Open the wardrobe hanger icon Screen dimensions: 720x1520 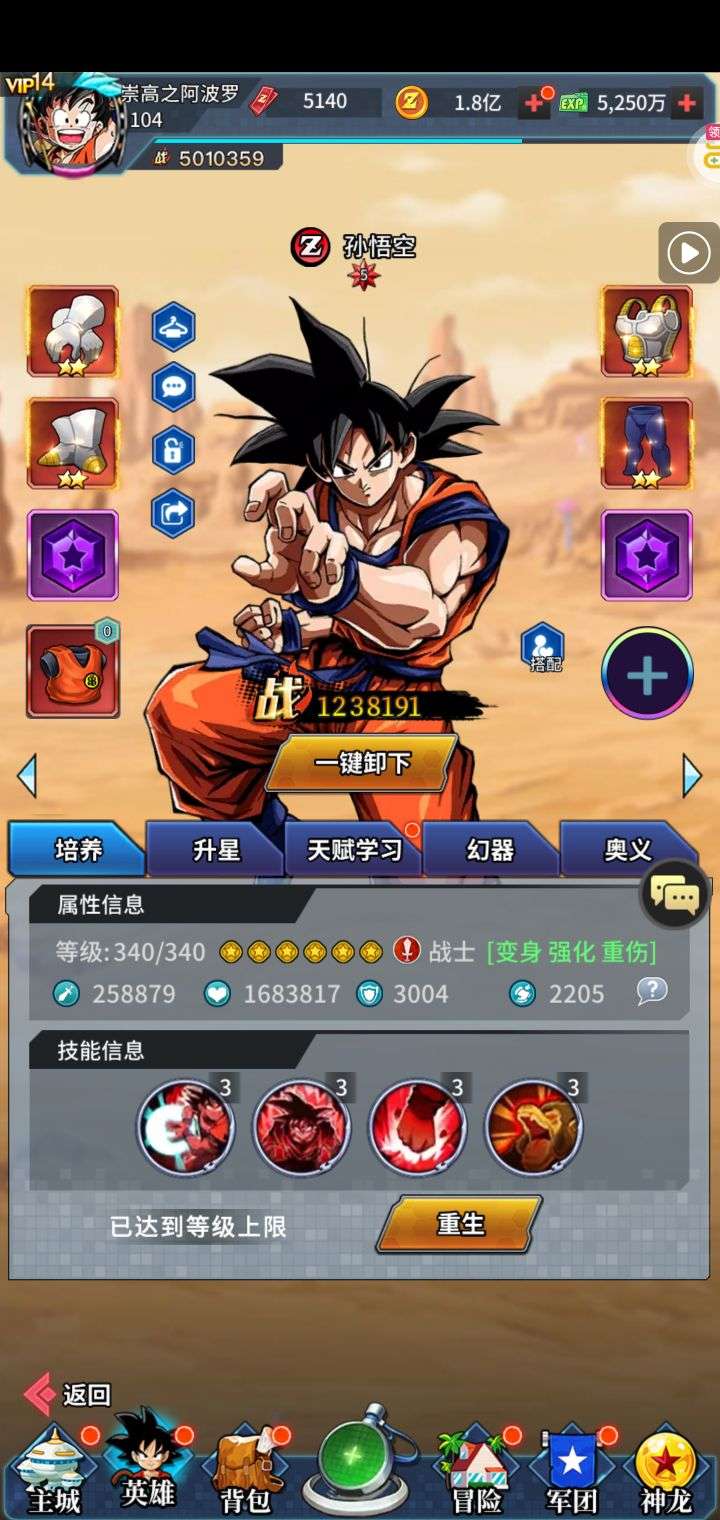pyautogui.click(x=173, y=326)
